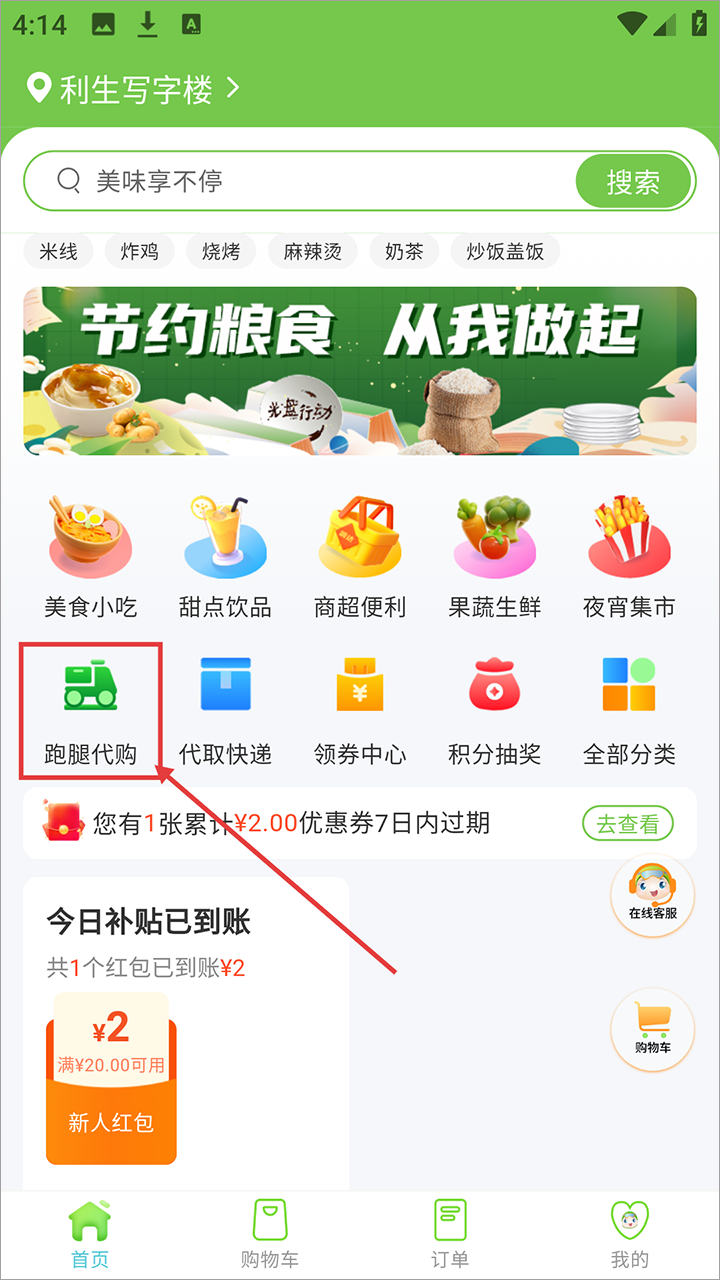Open the 美食小吃 category
Screen dimensions: 720x1280
pyautogui.click(x=91, y=556)
